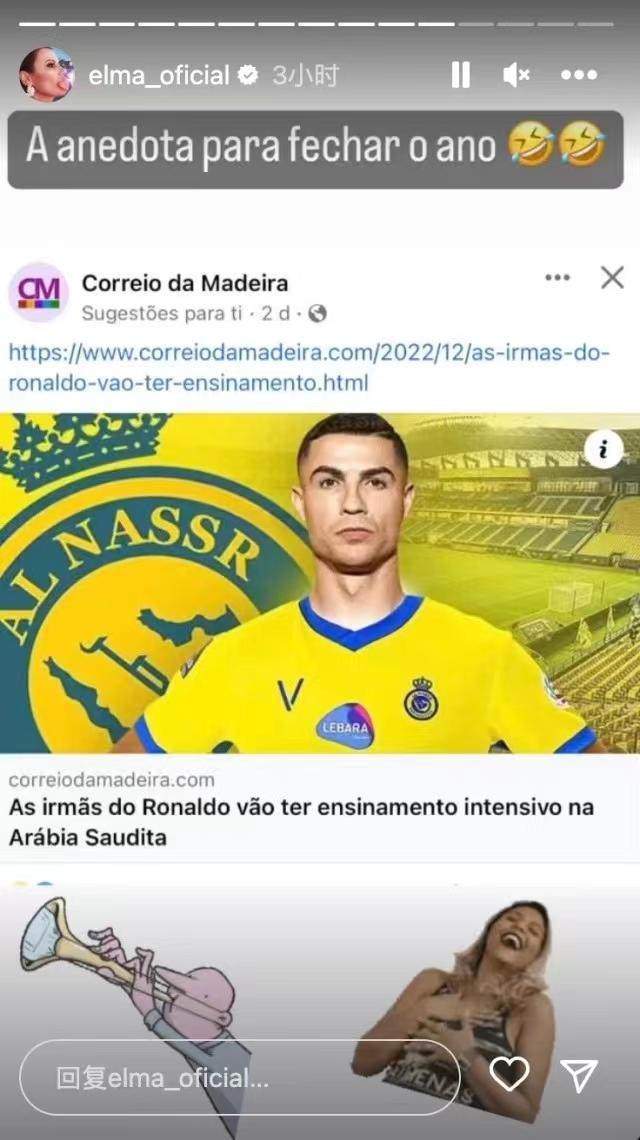
Task: Like this story with the heart
Action: coord(509,1075)
